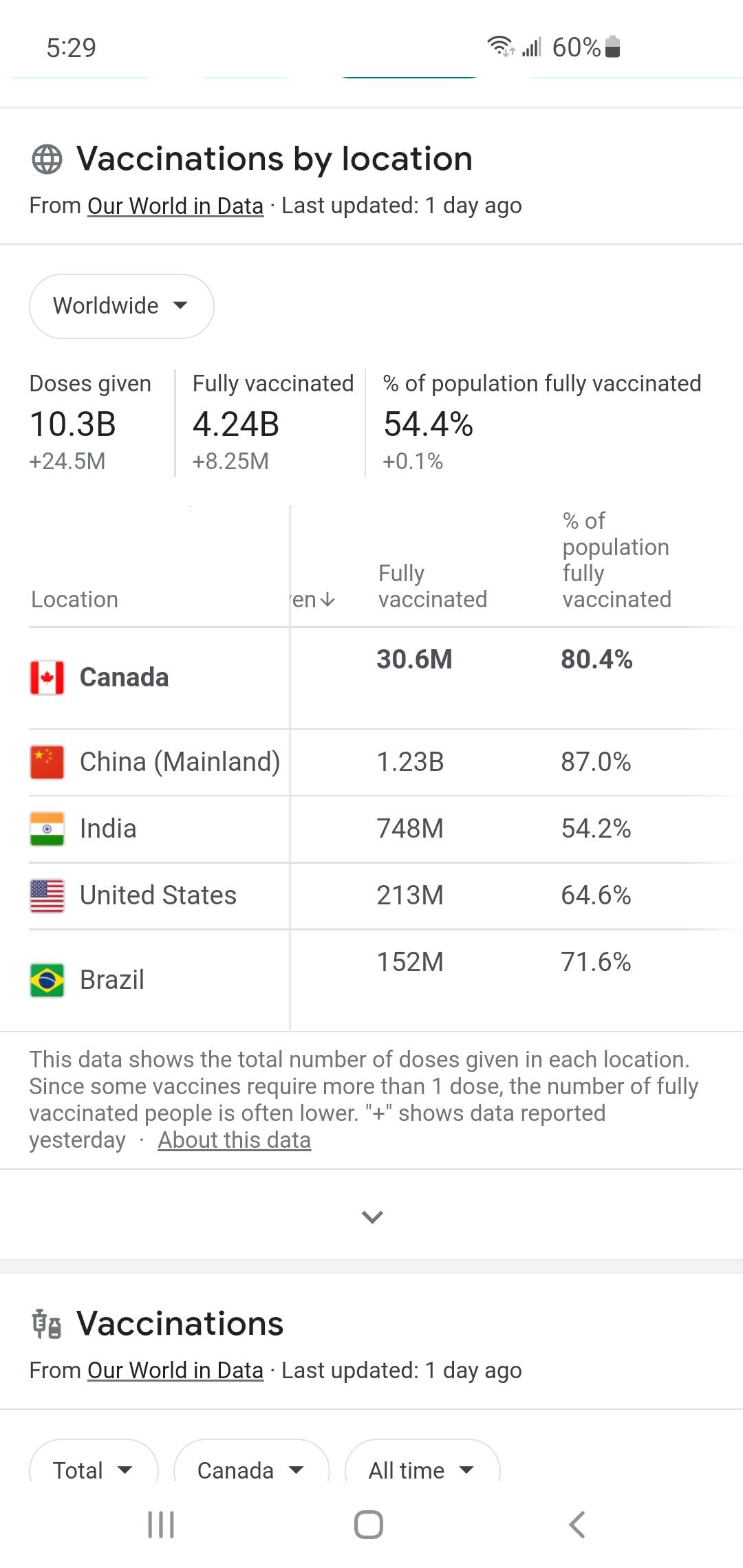Open About this data link
Screen dimensions: 743x1568
point(234,1140)
